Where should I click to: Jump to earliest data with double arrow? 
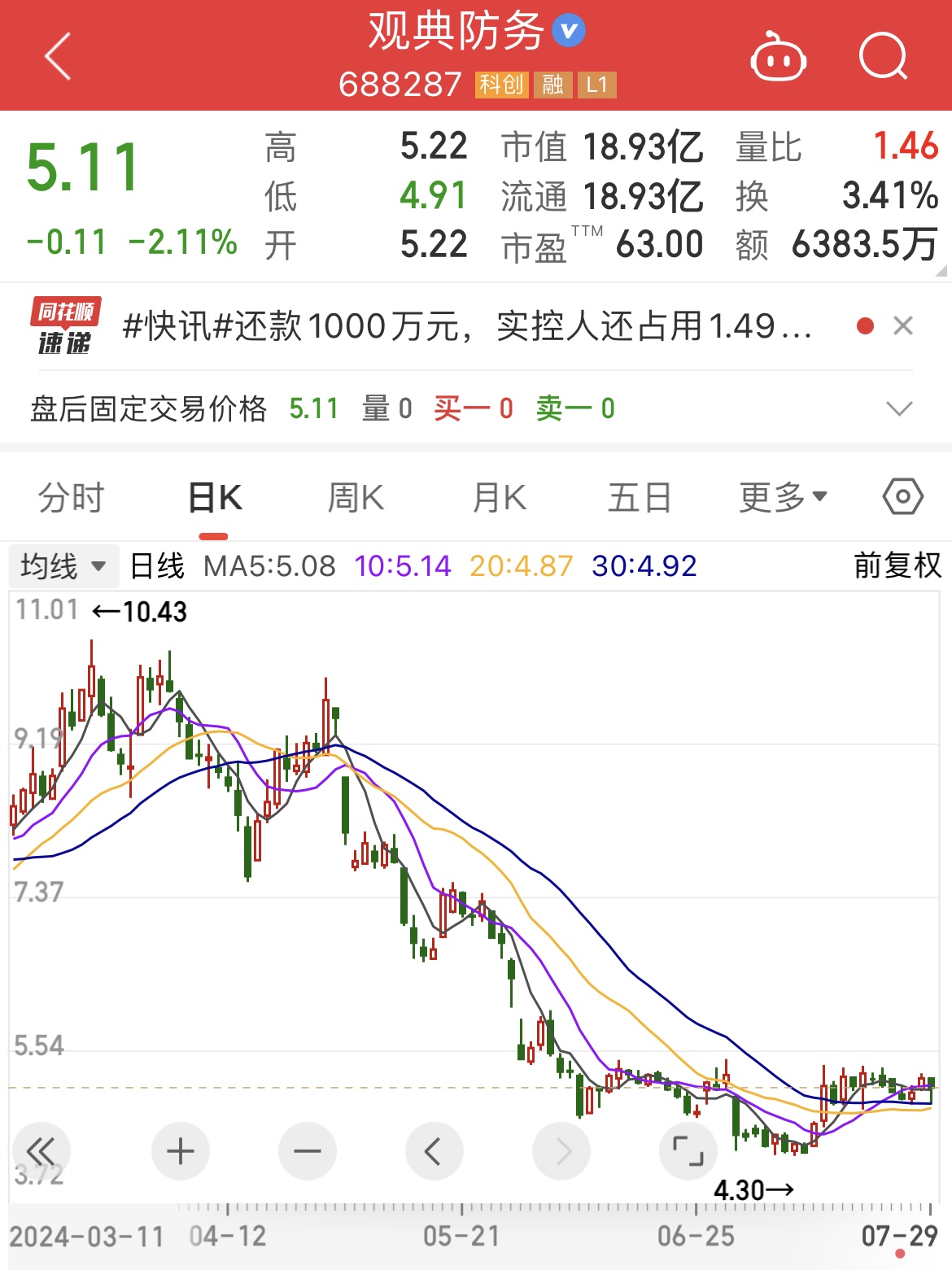[41, 1151]
